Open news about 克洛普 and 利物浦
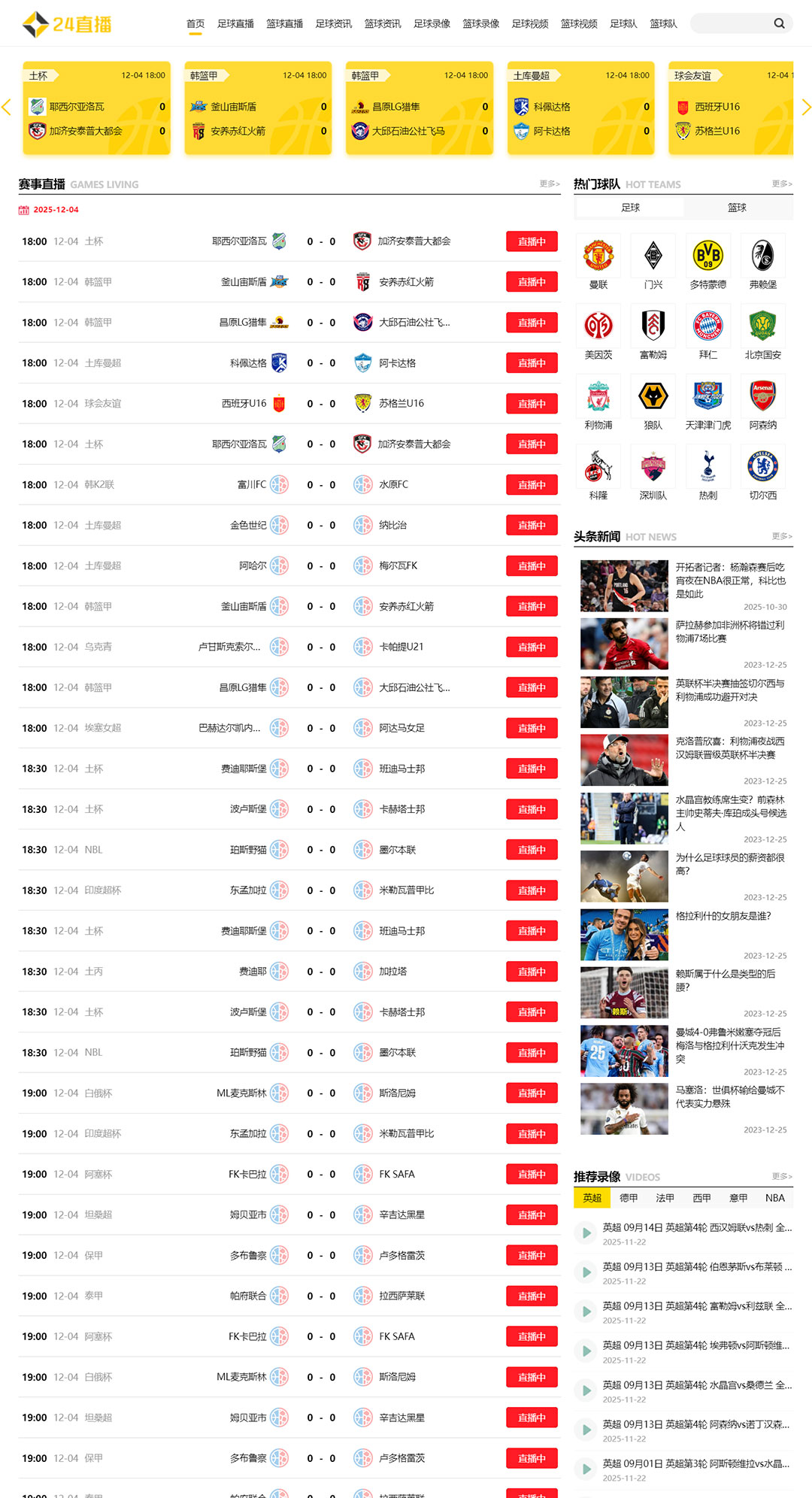This screenshot has width=812, height=1498. point(729,747)
